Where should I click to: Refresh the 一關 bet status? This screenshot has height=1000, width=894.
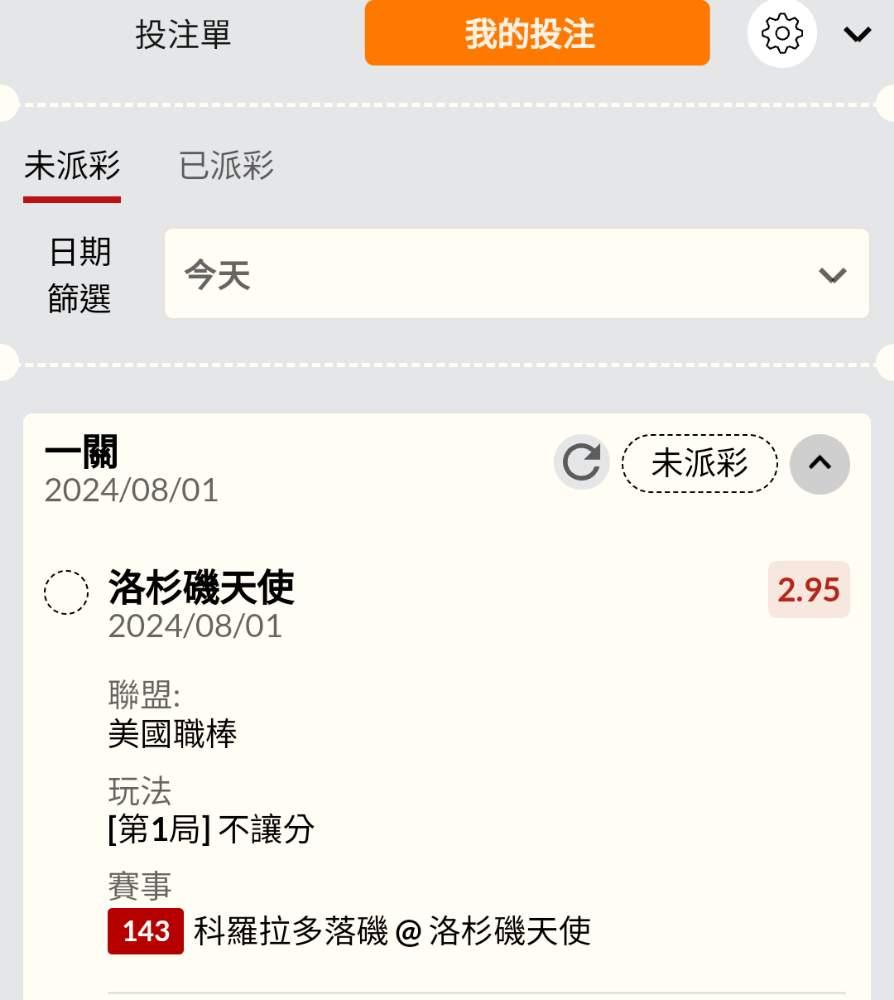tap(582, 462)
